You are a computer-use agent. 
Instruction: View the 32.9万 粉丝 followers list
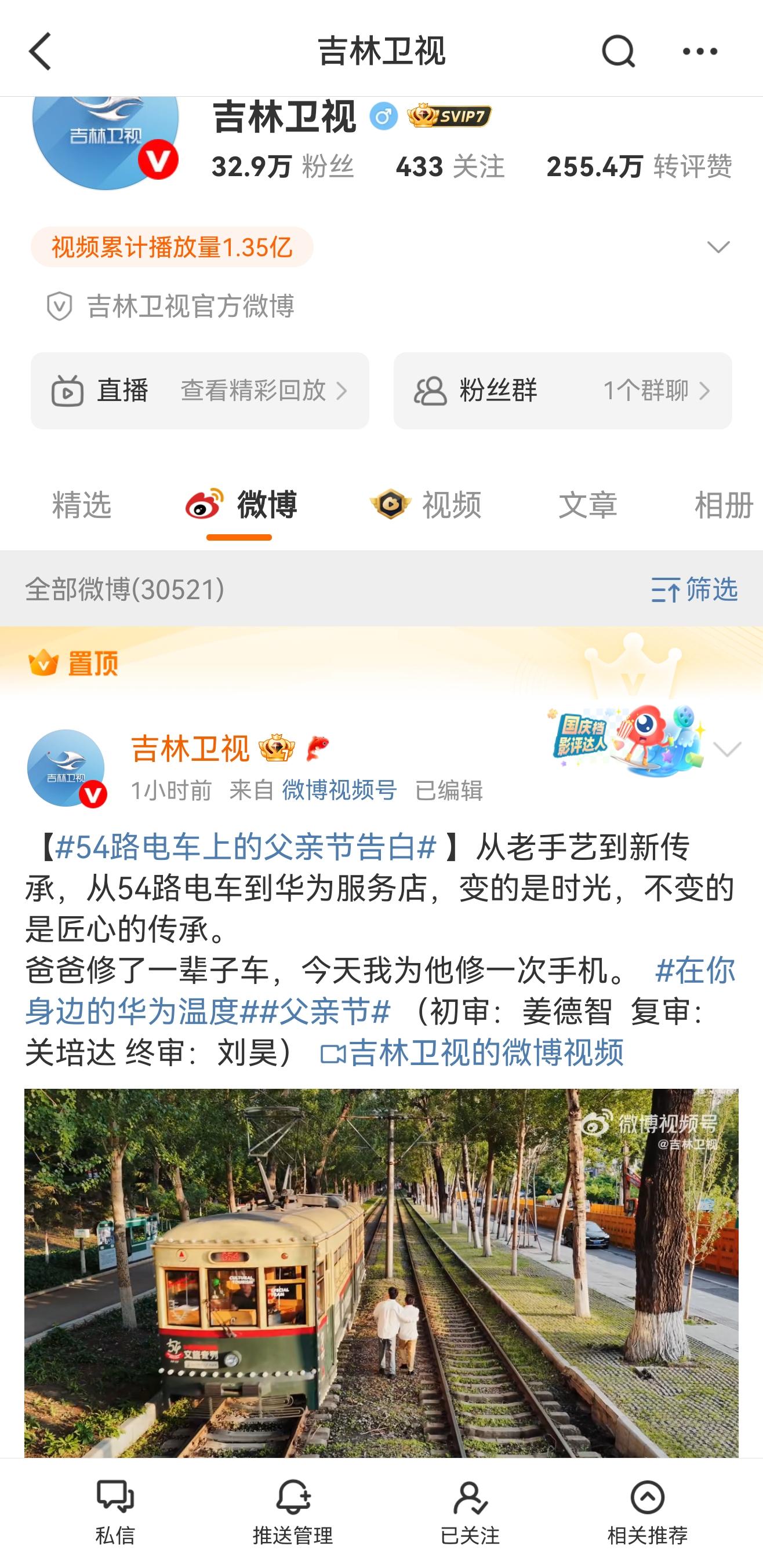(x=282, y=166)
